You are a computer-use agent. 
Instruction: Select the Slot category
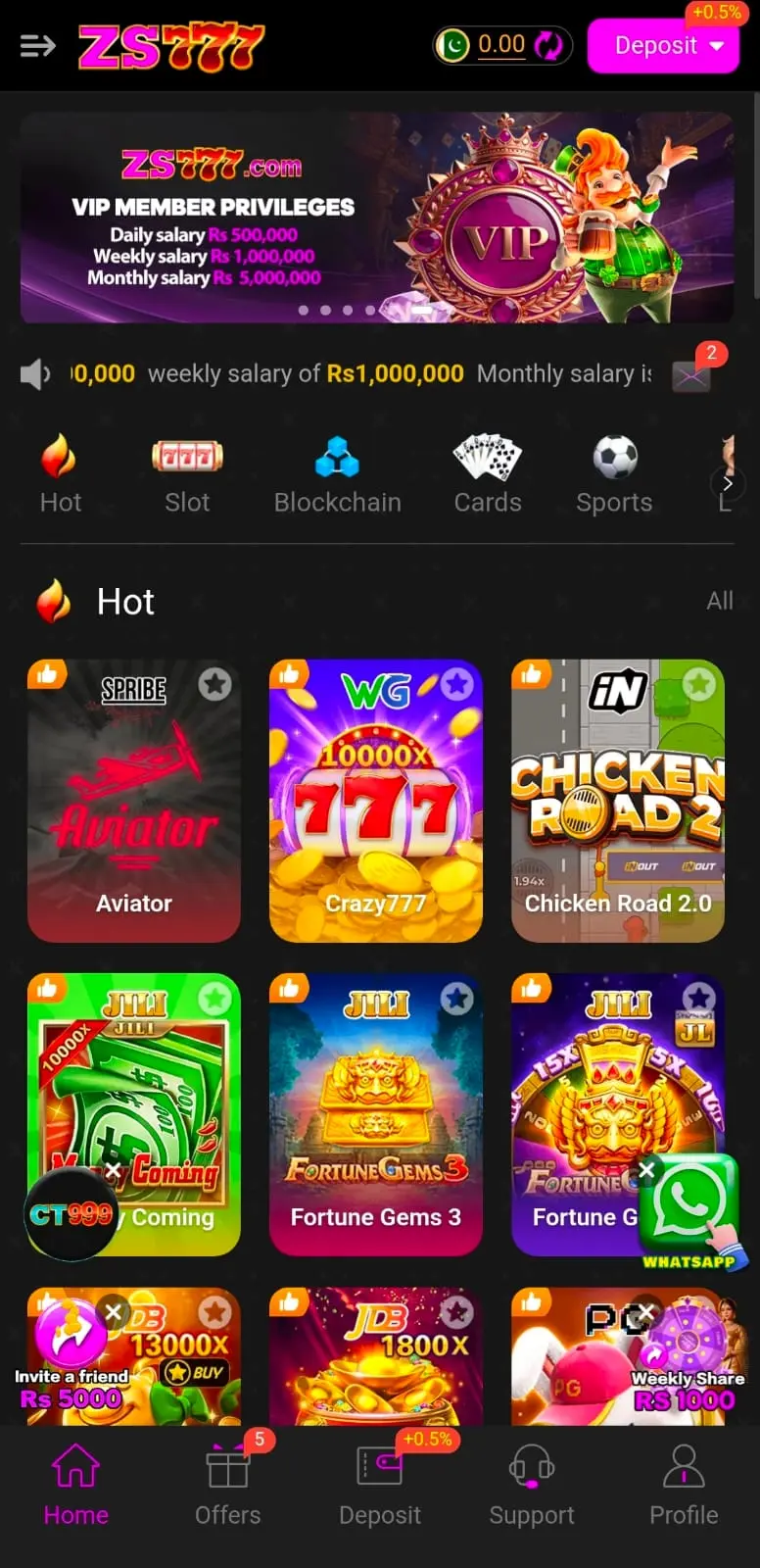click(x=187, y=475)
